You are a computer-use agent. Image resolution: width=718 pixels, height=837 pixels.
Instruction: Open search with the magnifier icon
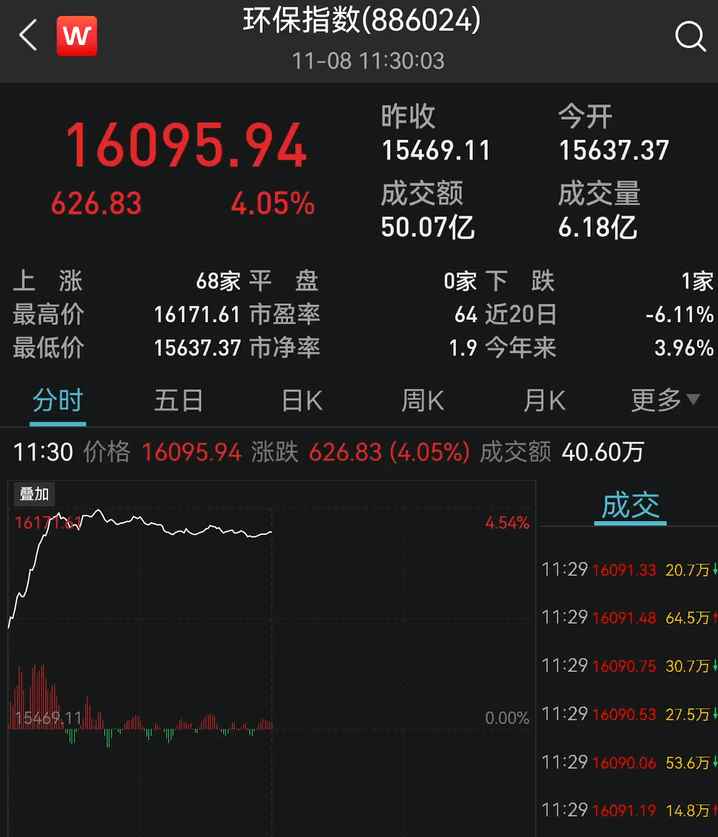[x=690, y=37]
